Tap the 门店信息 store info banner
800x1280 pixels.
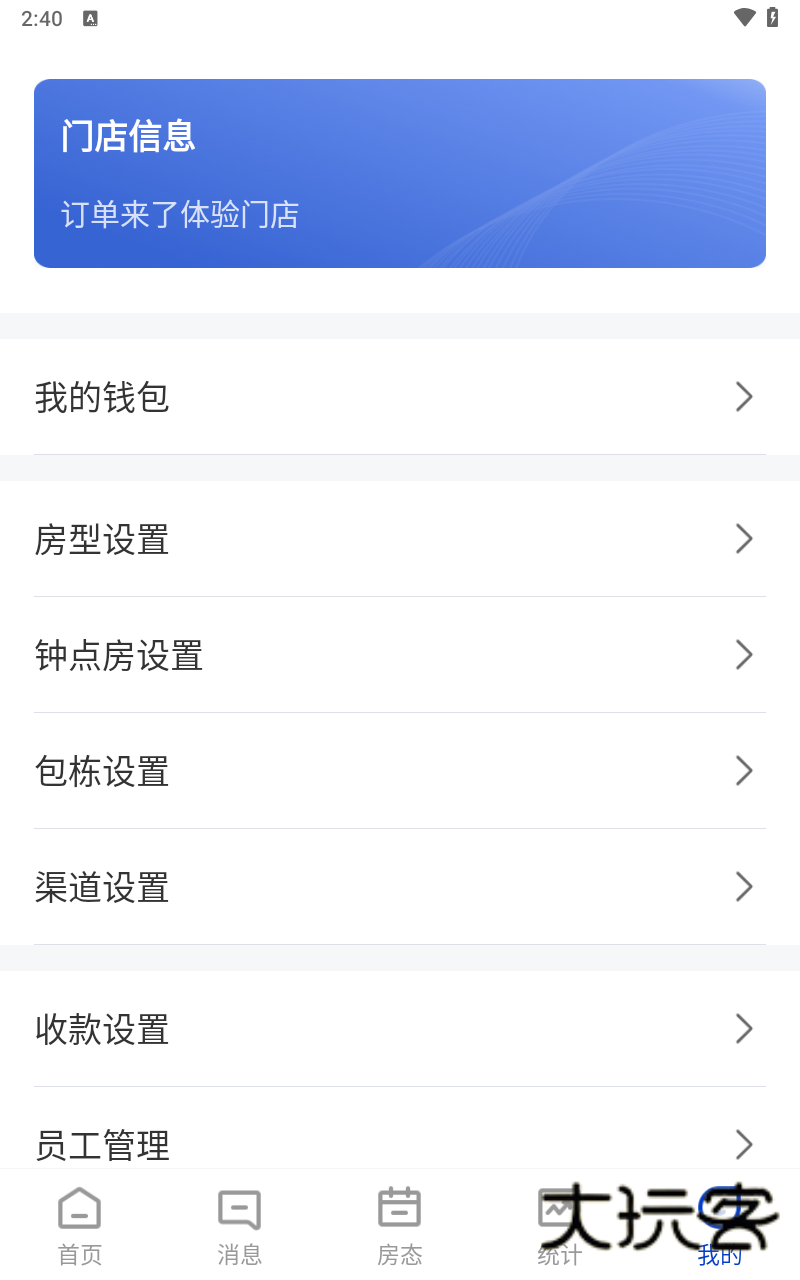click(125, 137)
